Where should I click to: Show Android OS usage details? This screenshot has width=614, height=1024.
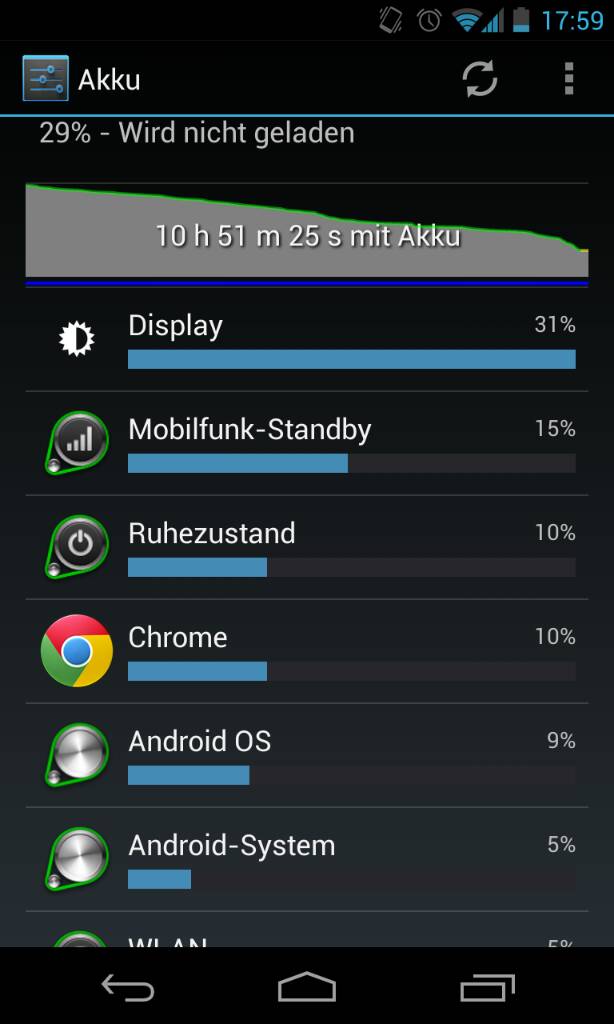tap(307, 756)
